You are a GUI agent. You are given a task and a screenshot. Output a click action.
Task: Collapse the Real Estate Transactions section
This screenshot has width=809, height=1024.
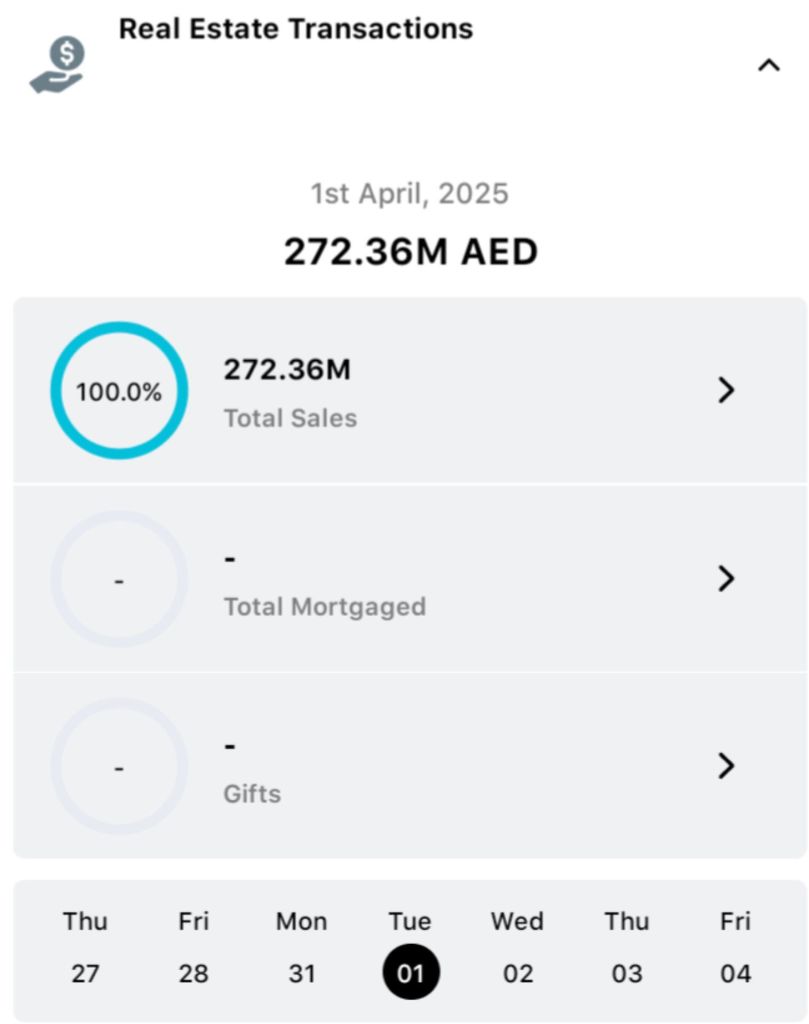point(768,67)
